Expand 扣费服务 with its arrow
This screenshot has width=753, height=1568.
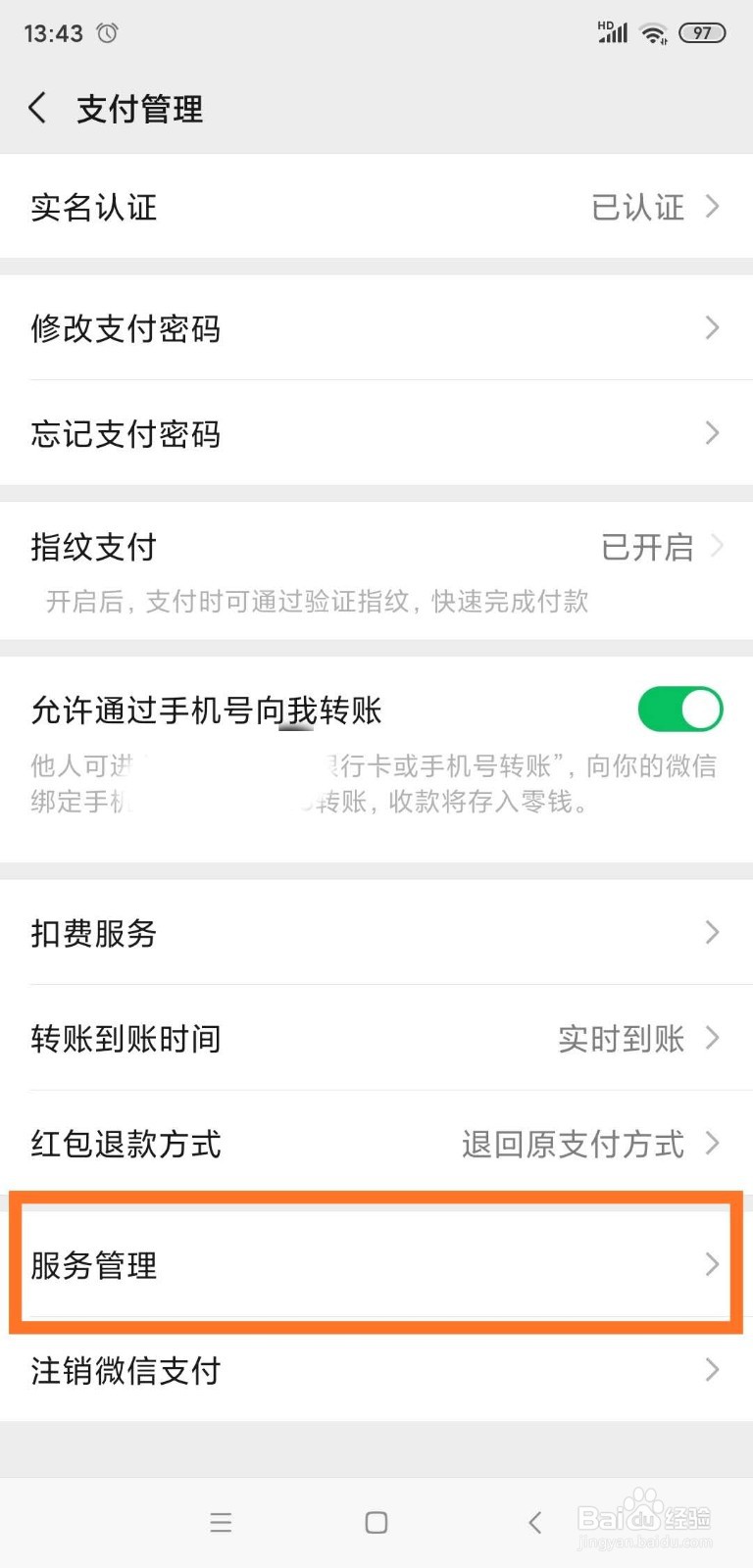(x=713, y=933)
